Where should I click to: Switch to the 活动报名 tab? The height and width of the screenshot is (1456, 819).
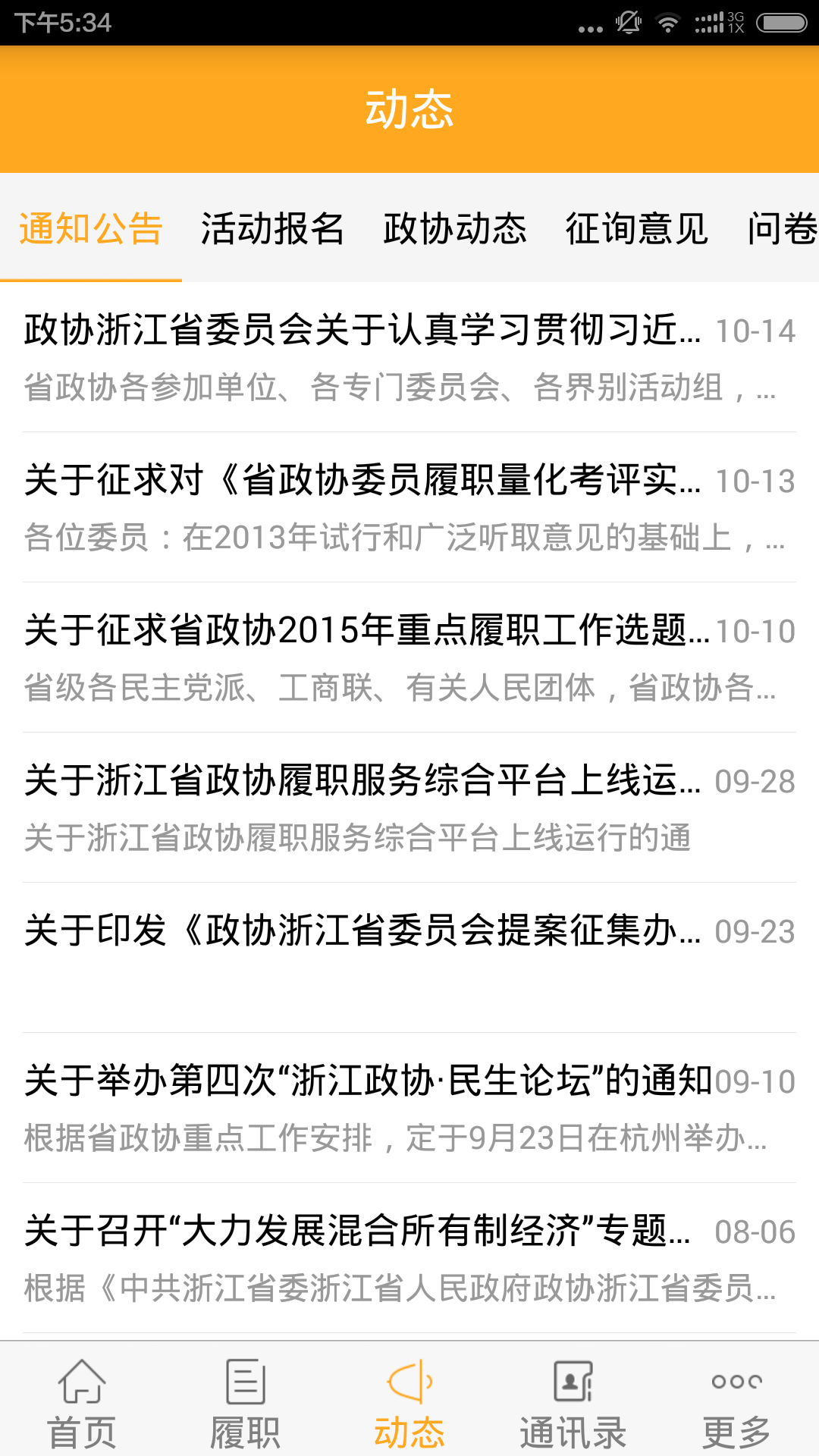click(x=273, y=228)
